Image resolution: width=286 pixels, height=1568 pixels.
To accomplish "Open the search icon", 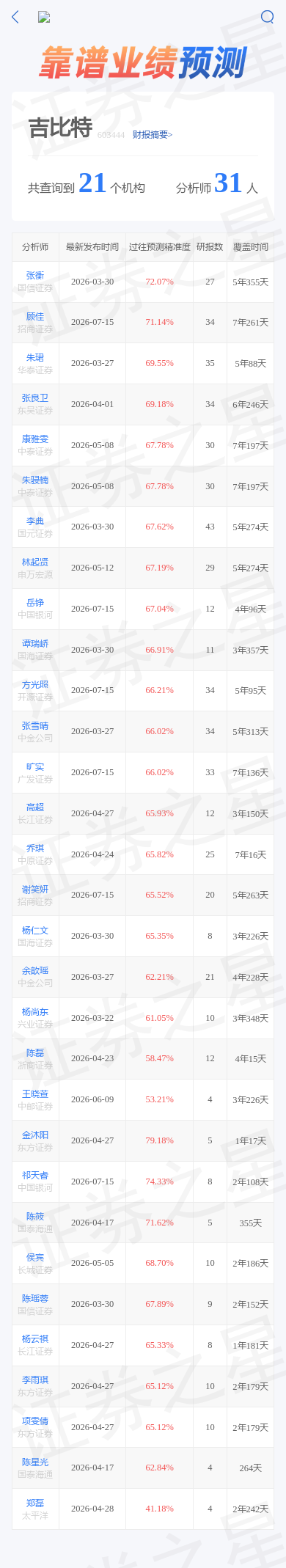I will (x=267, y=17).
